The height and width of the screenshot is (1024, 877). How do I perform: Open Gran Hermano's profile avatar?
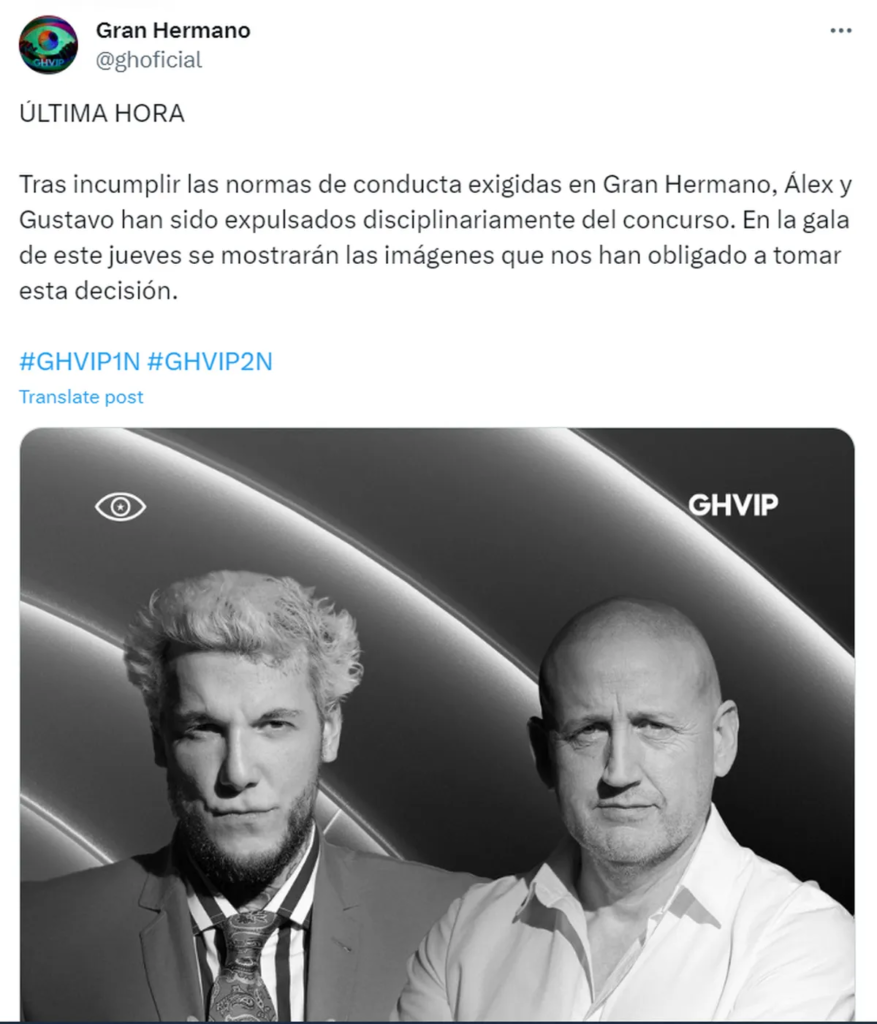click(x=48, y=45)
